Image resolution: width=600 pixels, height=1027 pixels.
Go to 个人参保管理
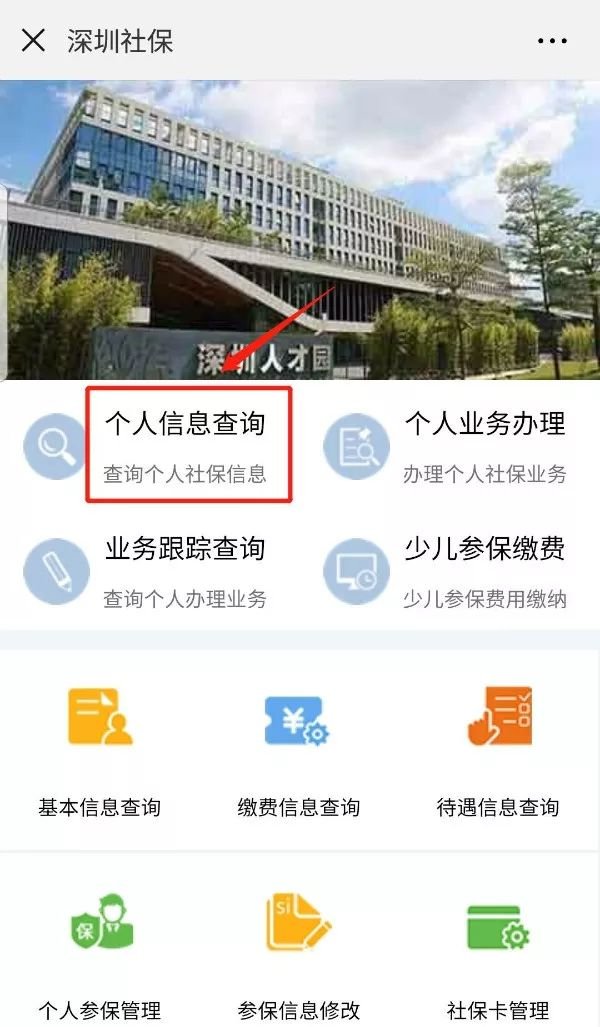pyautogui.click(x=100, y=950)
